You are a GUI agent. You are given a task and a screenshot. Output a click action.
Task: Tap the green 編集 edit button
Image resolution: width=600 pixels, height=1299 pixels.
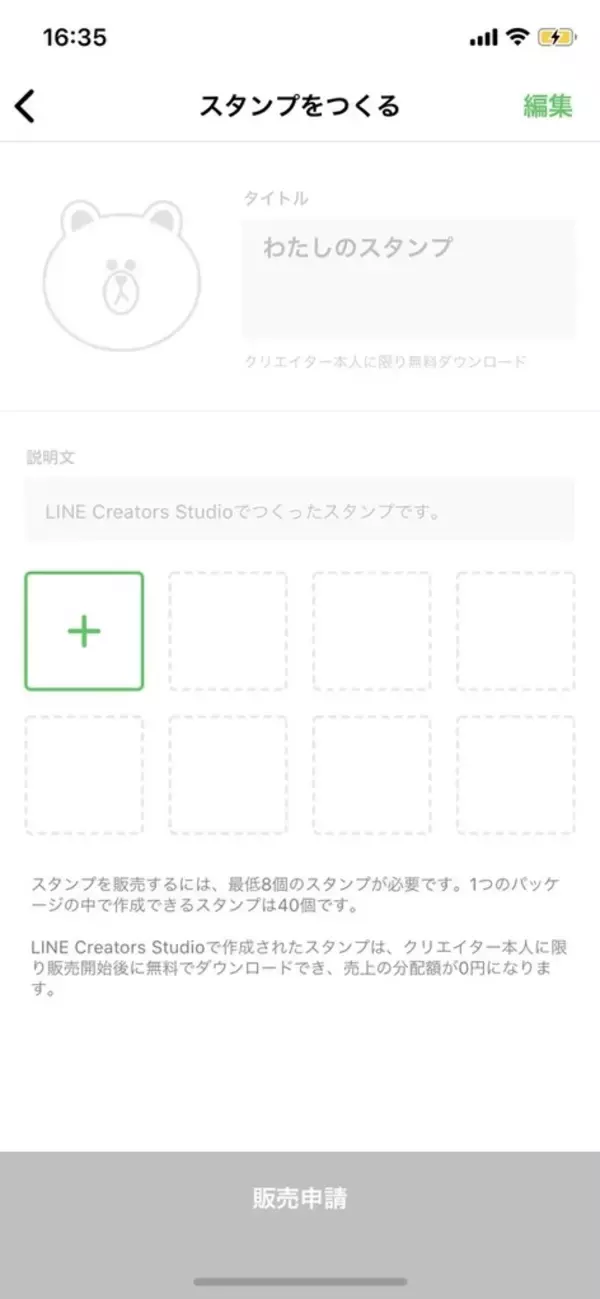547,106
